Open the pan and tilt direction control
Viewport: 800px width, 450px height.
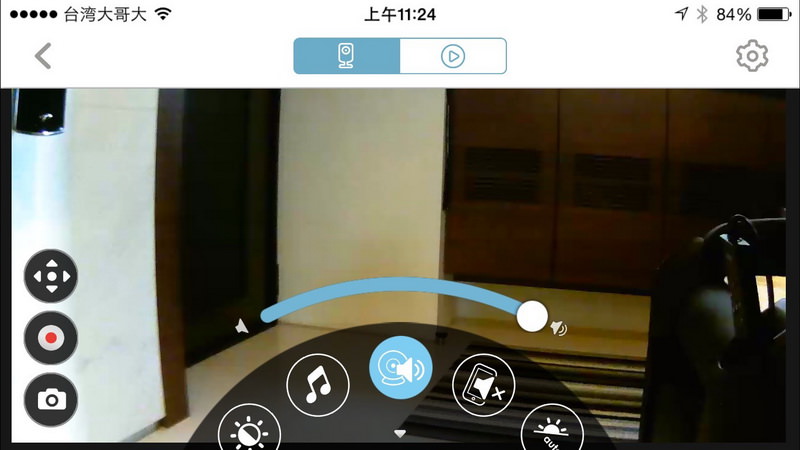click(50, 276)
